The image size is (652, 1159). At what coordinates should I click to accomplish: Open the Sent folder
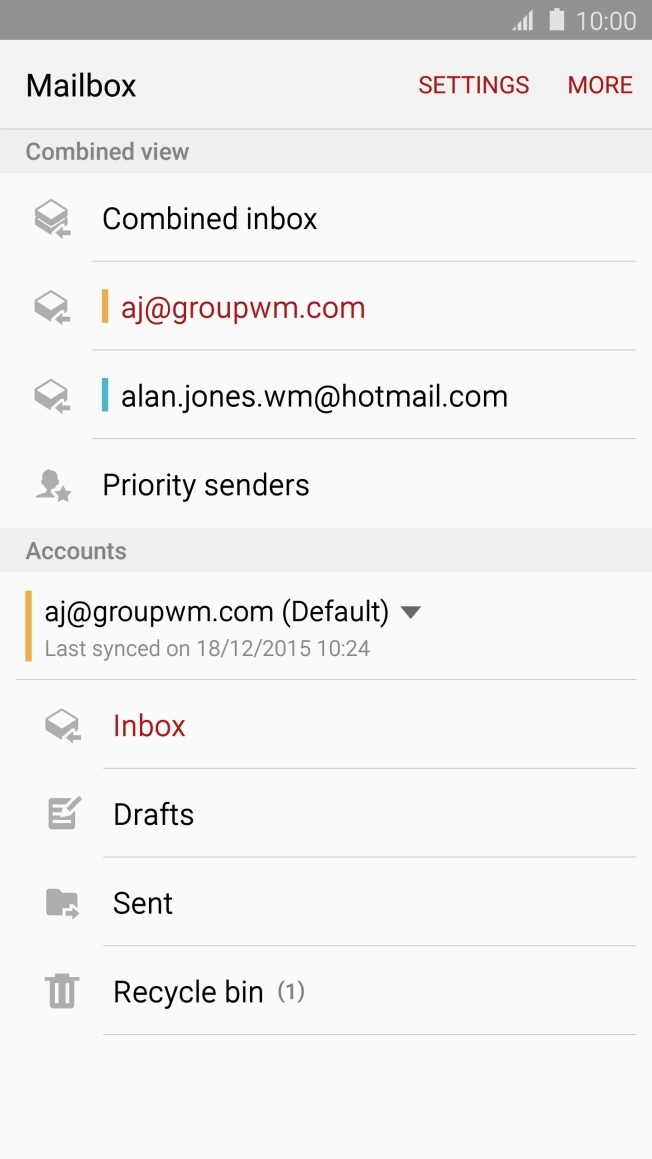(x=143, y=904)
